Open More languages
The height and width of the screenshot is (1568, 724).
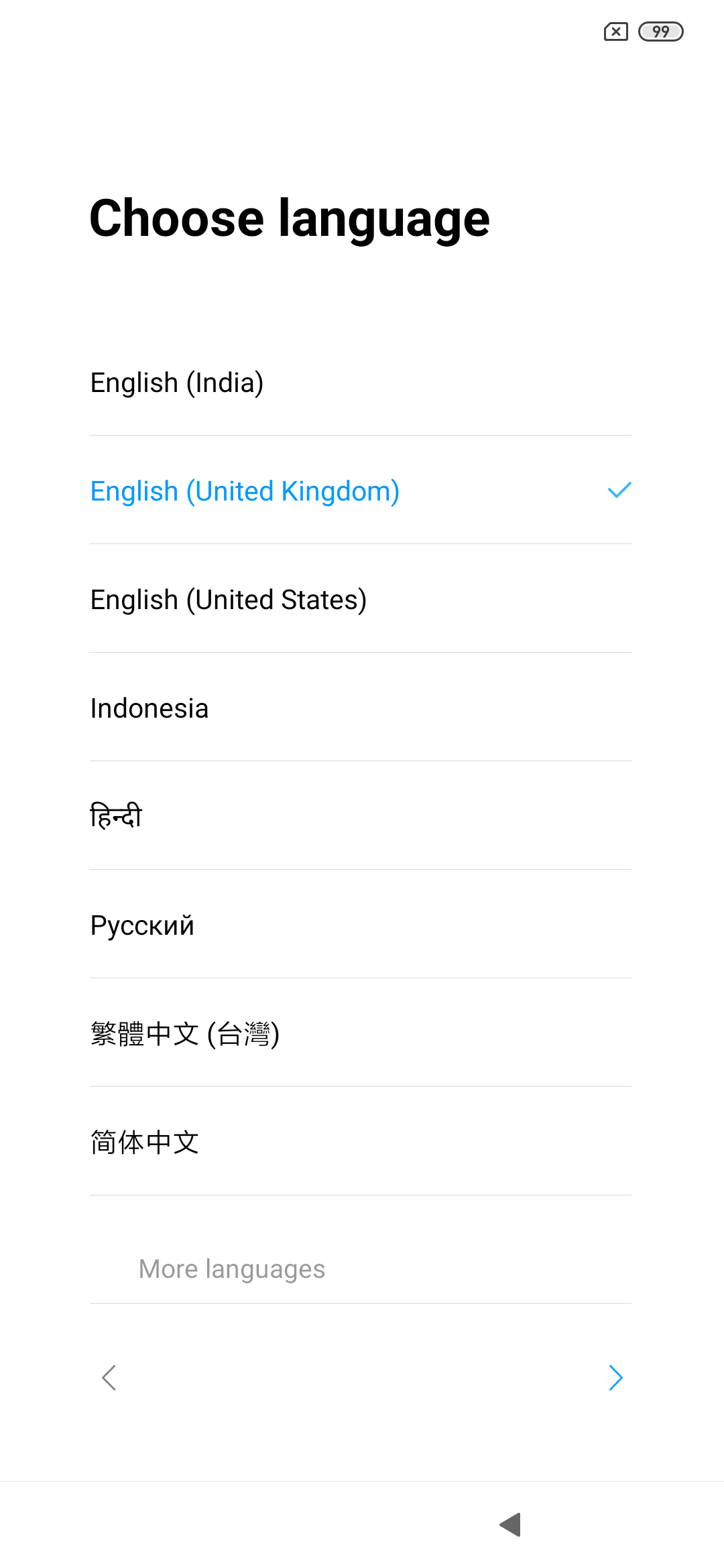coord(232,1269)
